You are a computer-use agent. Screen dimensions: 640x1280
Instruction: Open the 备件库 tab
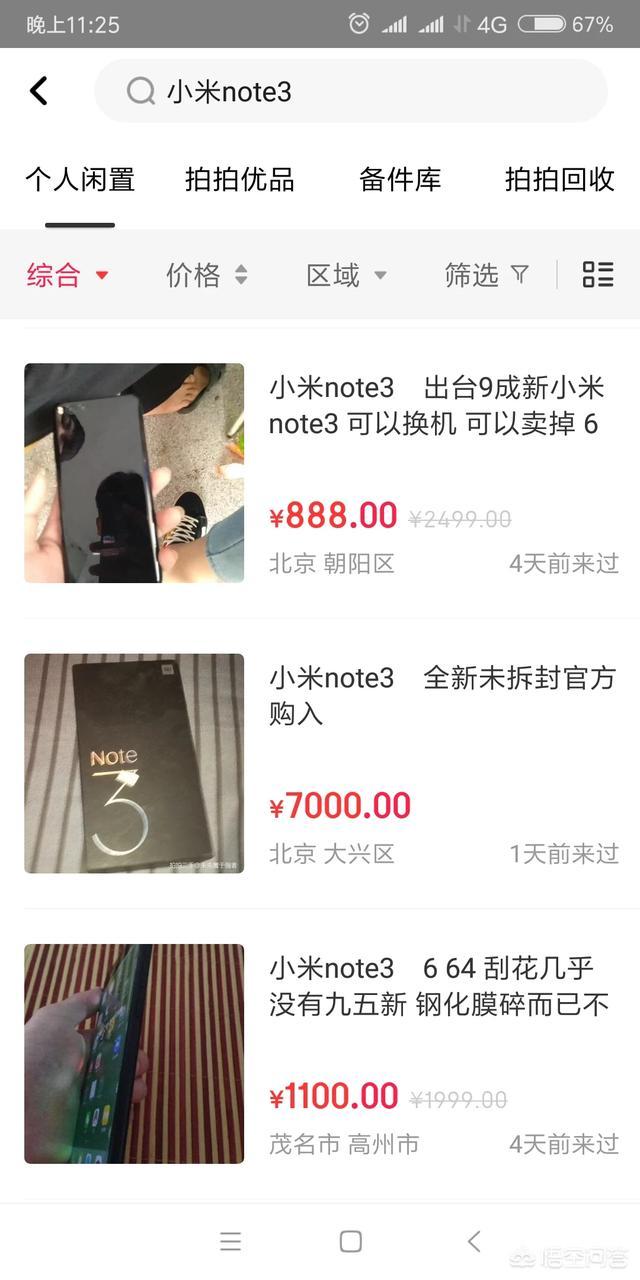pyautogui.click(x=400, y=180)
